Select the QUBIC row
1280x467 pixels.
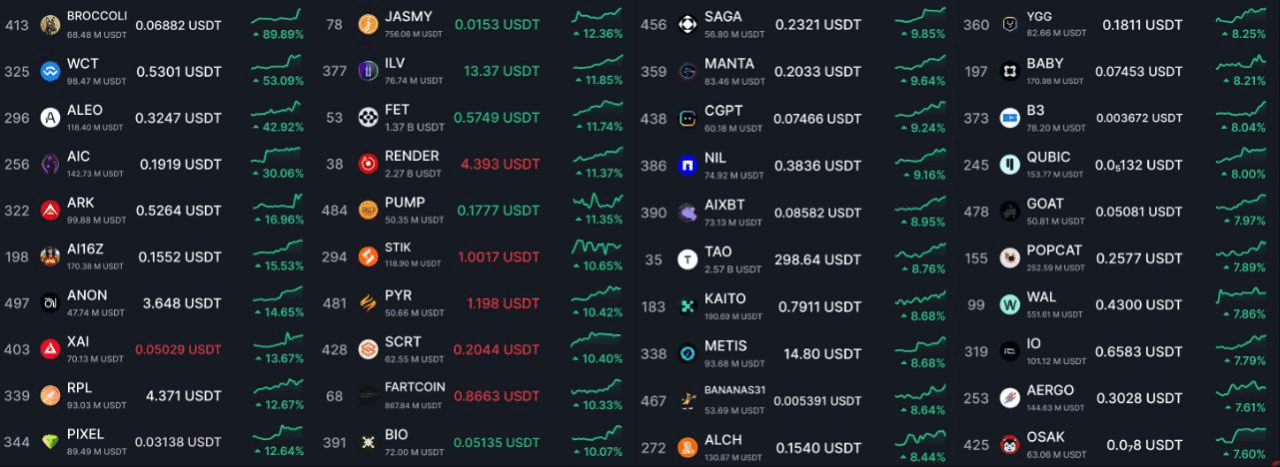tap(1047, 157)
